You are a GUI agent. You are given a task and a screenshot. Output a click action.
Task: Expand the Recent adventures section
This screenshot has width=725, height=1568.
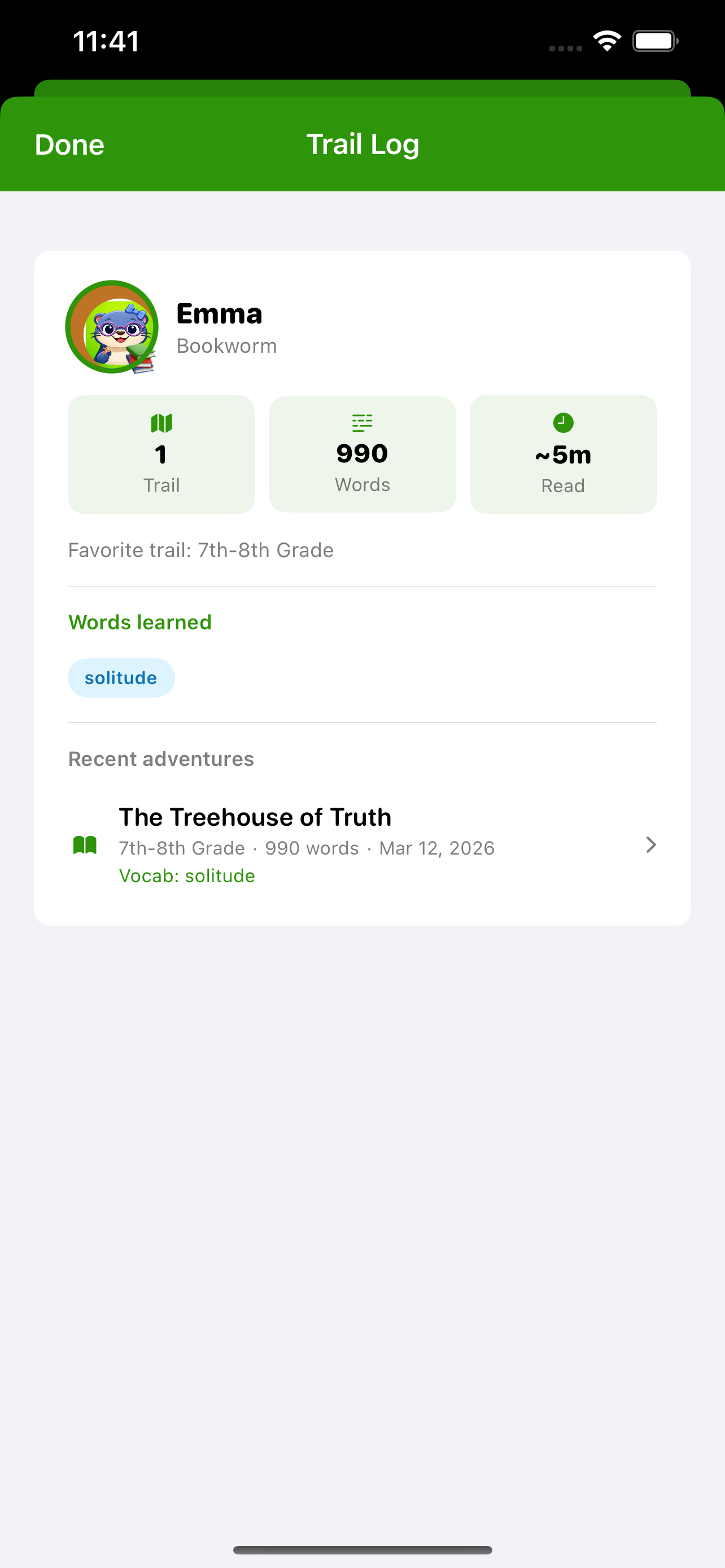(161, 759)
